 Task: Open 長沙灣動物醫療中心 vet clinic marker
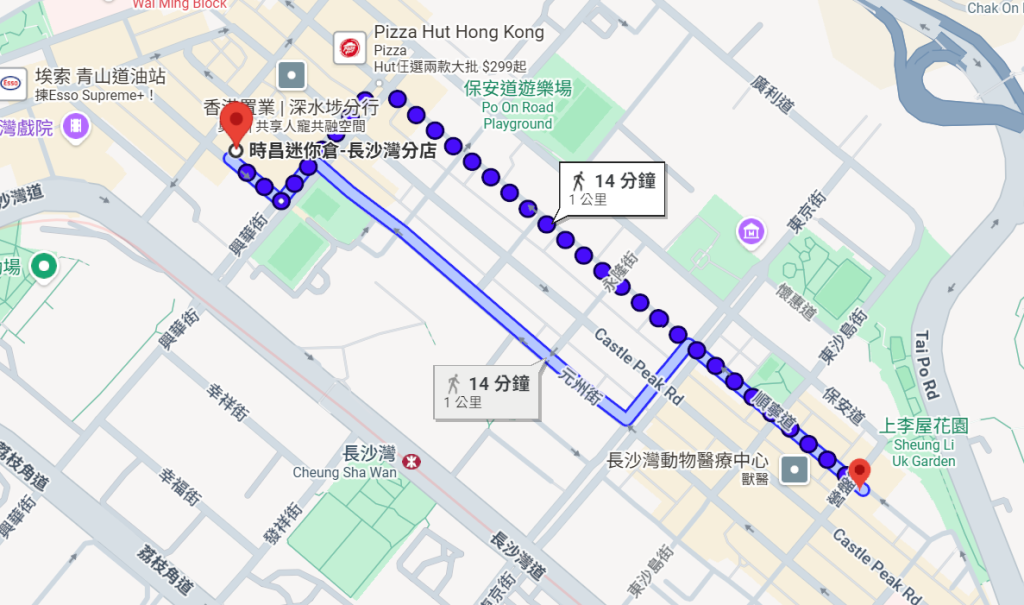[795, 468]
